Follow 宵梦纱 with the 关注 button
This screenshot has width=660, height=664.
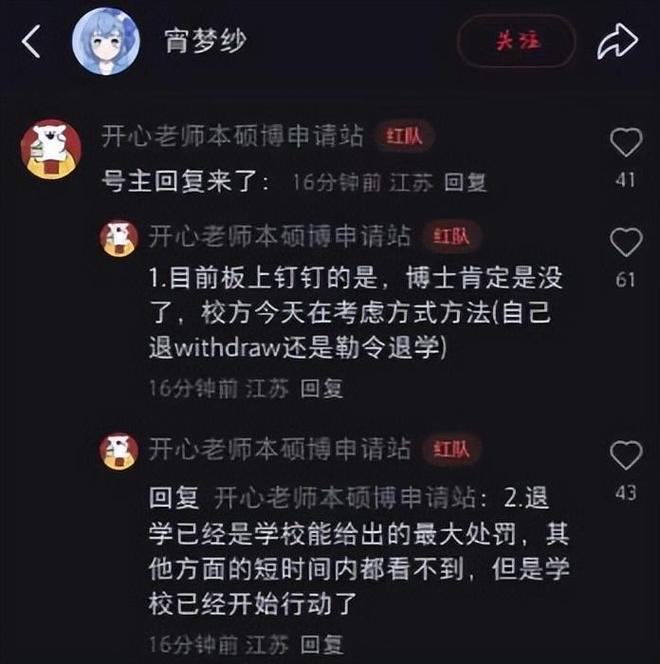click(x=516, y=41)
